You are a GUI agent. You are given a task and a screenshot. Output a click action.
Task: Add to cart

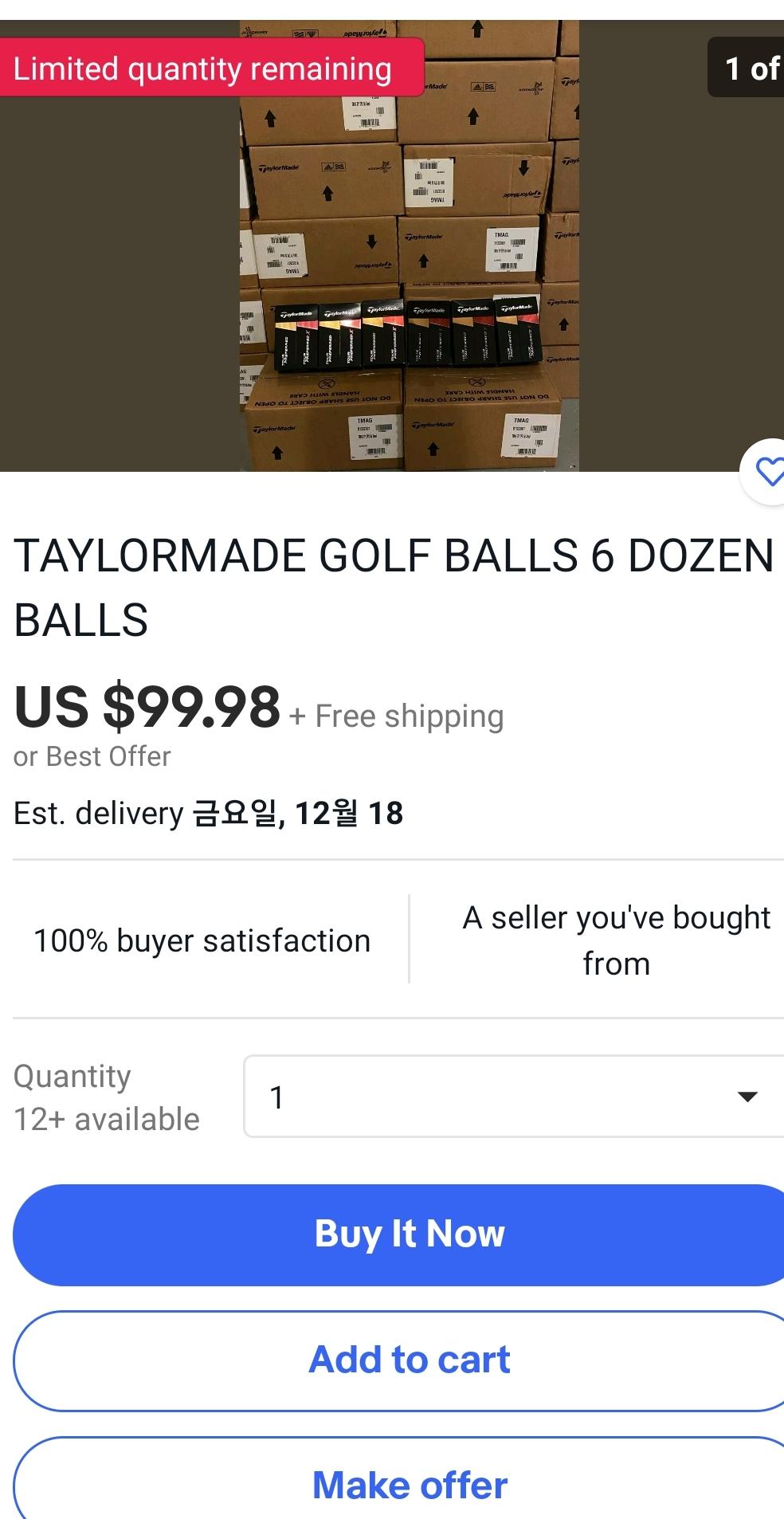click(409, 1360)
